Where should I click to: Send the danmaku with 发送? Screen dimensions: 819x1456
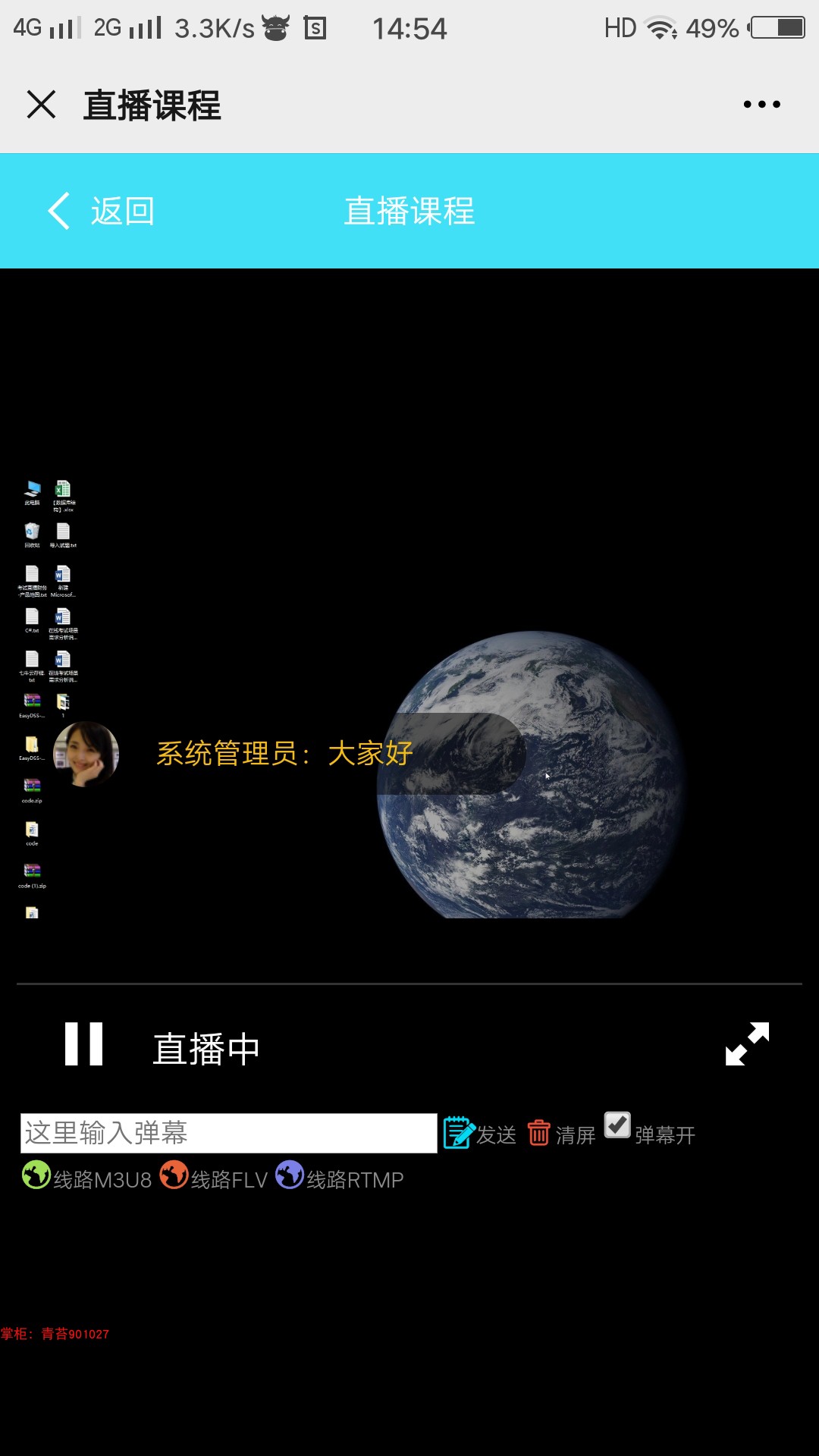(480, 1134)
